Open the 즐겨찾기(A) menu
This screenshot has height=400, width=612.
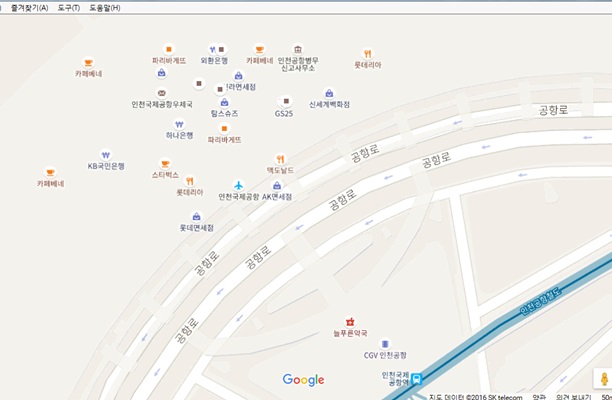click(29, 7)
